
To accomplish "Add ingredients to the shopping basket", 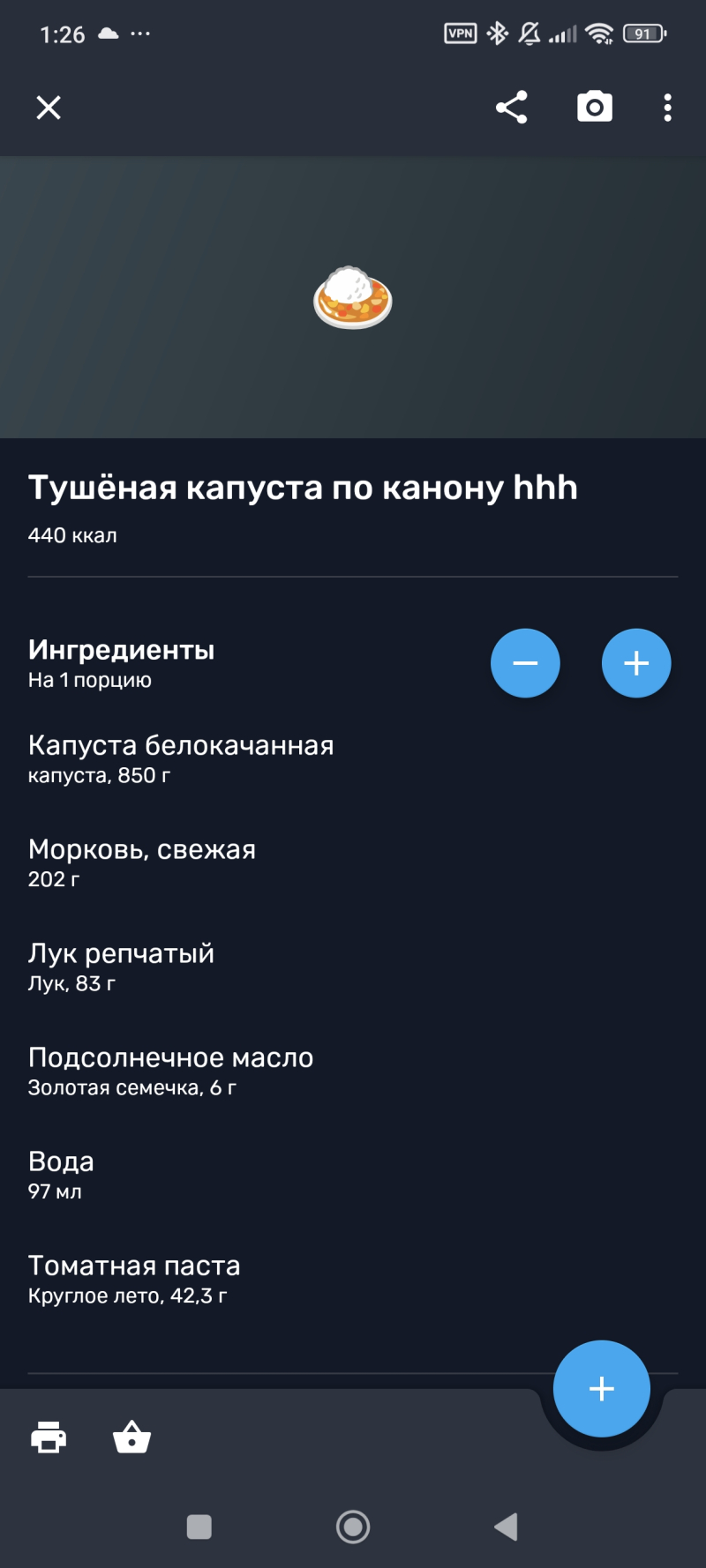I will (132, 1437).
